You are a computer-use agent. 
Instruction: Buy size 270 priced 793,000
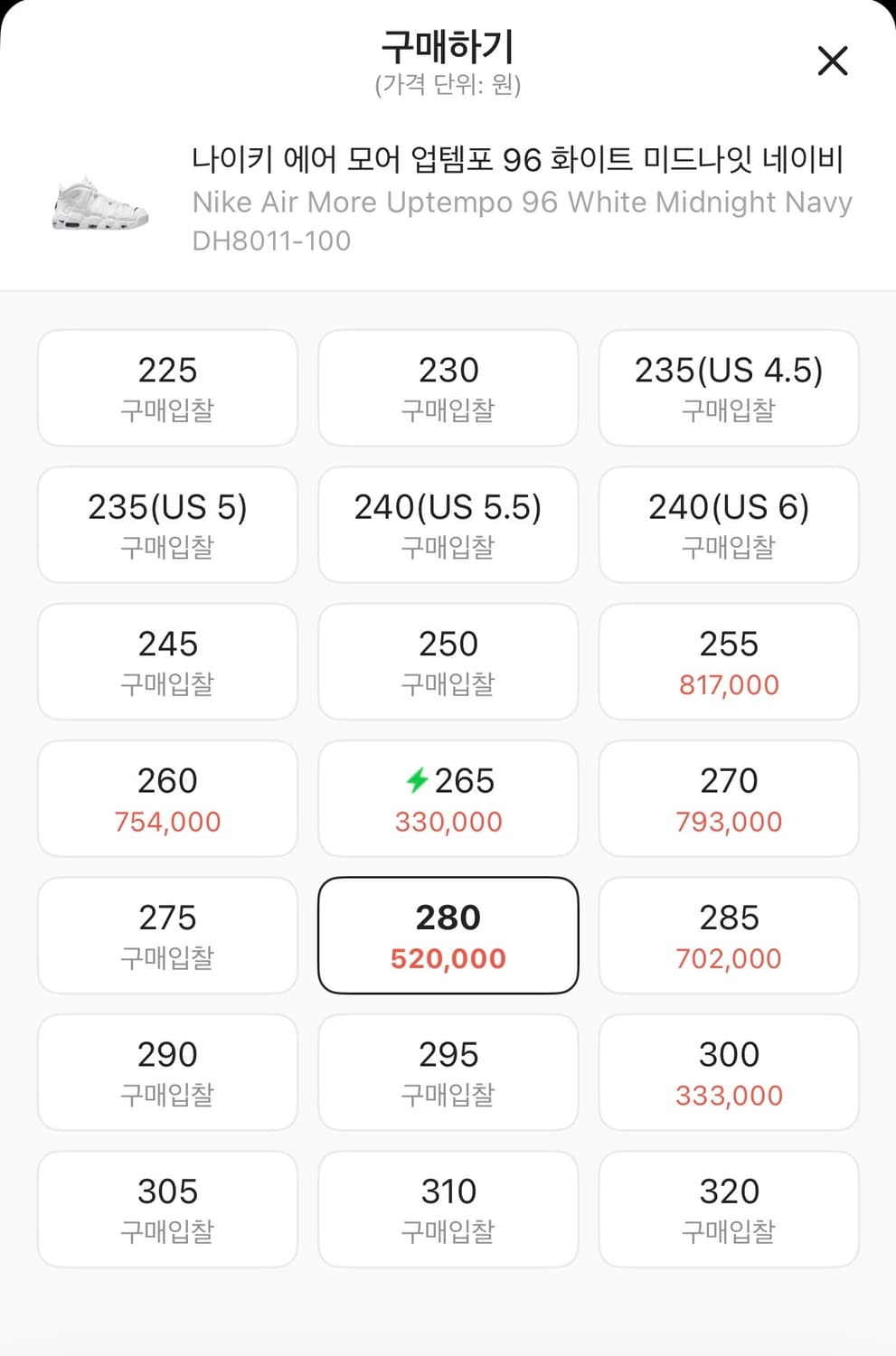[728, 798]
